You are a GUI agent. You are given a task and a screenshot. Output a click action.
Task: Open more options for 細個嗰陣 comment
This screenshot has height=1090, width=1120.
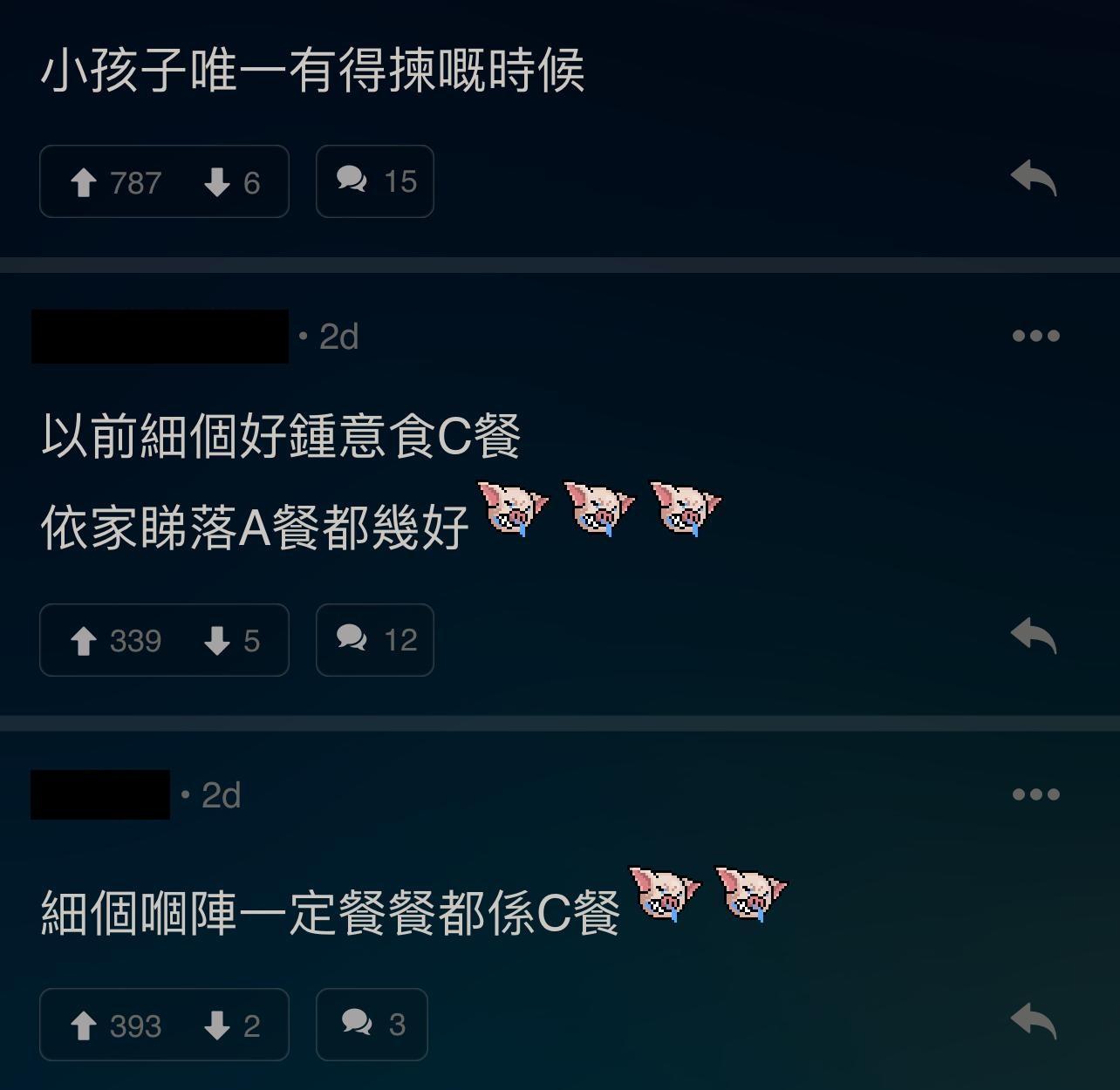pyautogui.click(x=1035, y=794)
